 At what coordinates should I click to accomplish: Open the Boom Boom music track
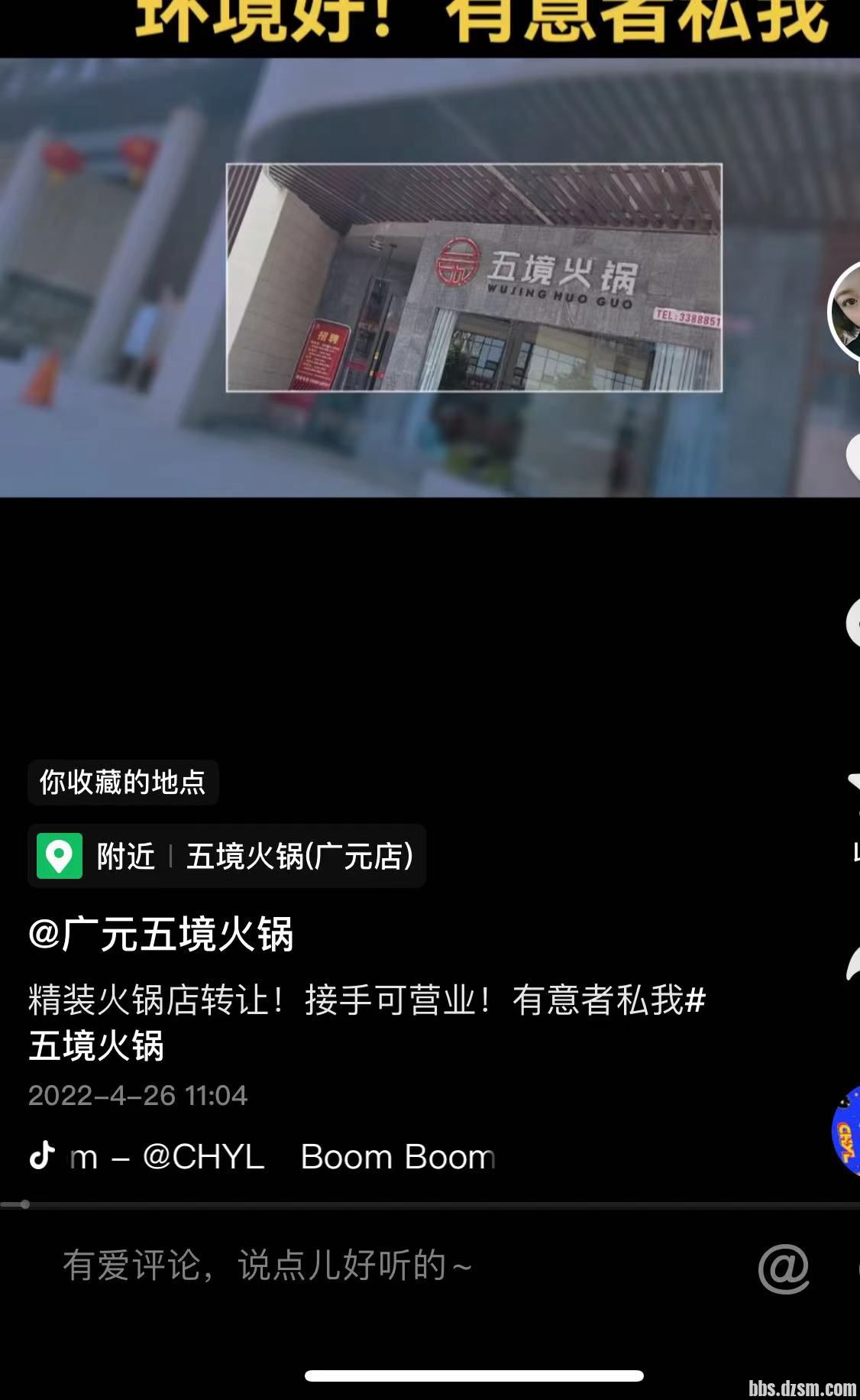click(x=397, y=1157)
